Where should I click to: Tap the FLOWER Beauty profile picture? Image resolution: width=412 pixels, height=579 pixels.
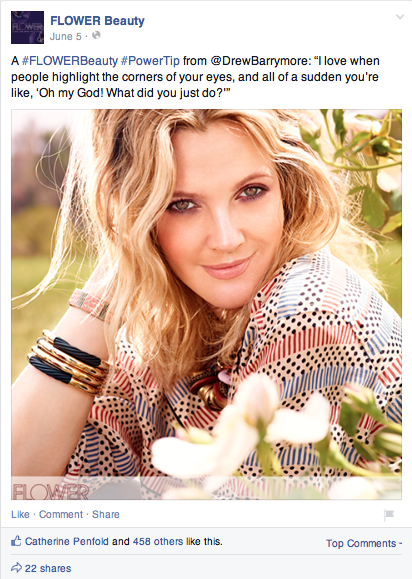(27, 27)
